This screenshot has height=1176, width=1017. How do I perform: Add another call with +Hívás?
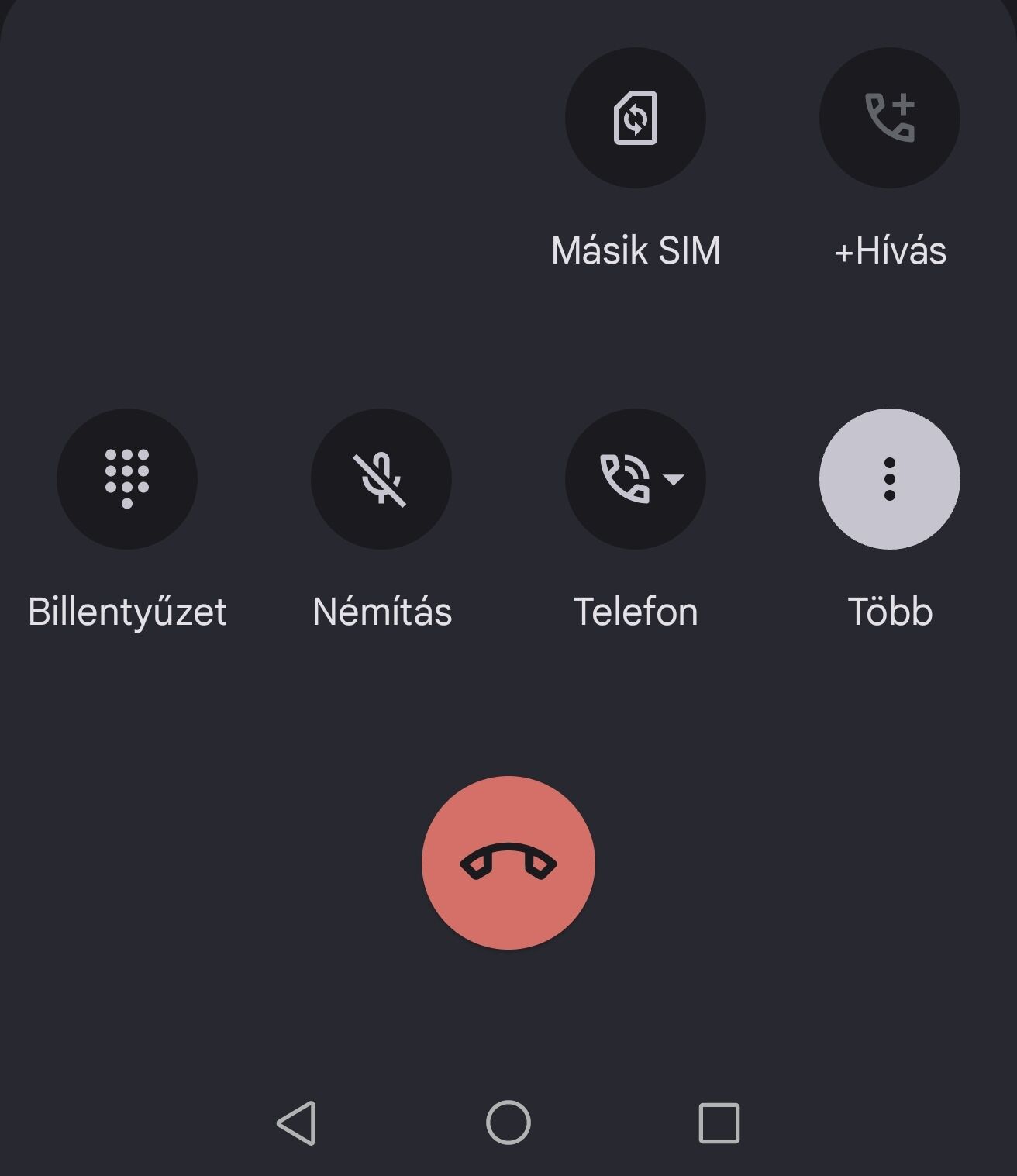click(889, 119)
